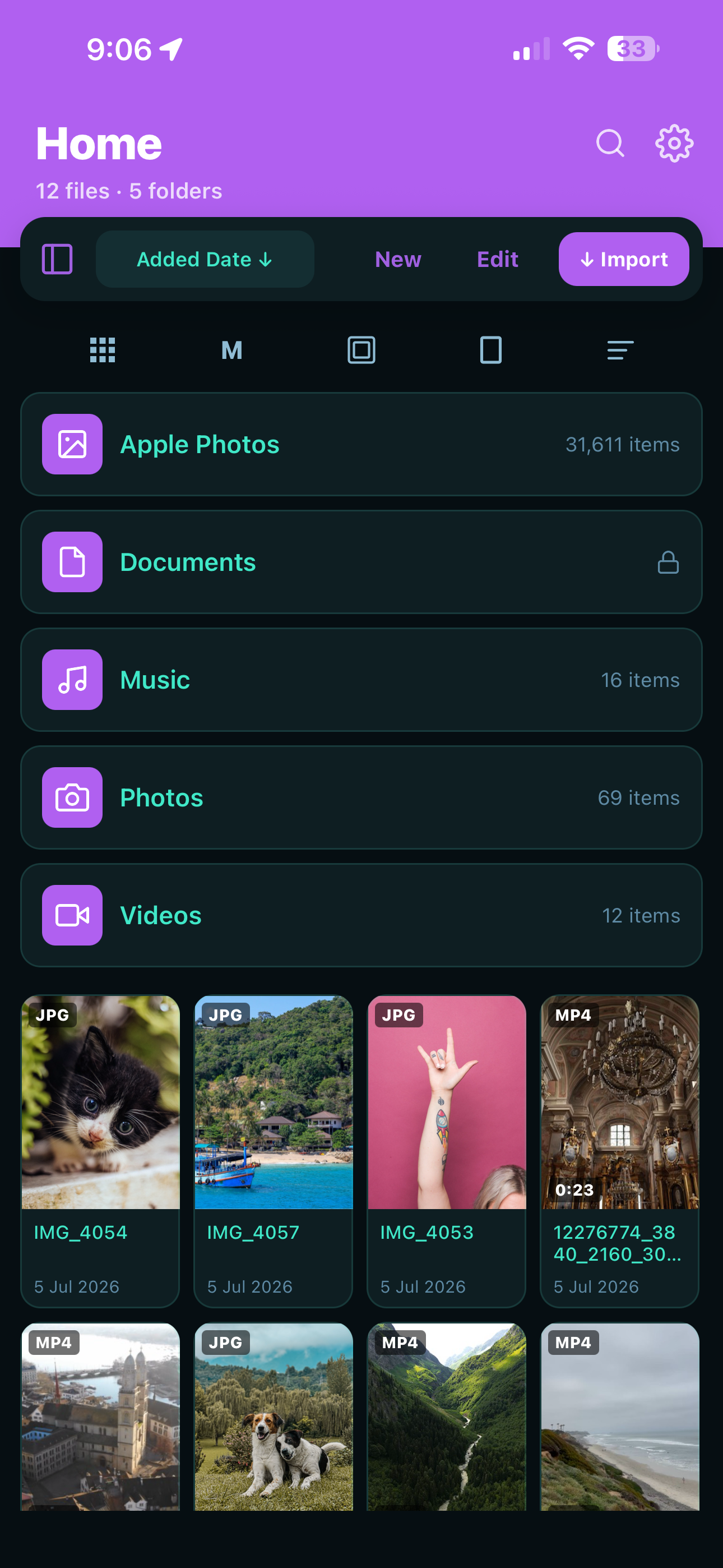Viewport: 723px width, 1568px height.
Task: View the IMG_4057 picture
Action: [x=274, y=1151]
